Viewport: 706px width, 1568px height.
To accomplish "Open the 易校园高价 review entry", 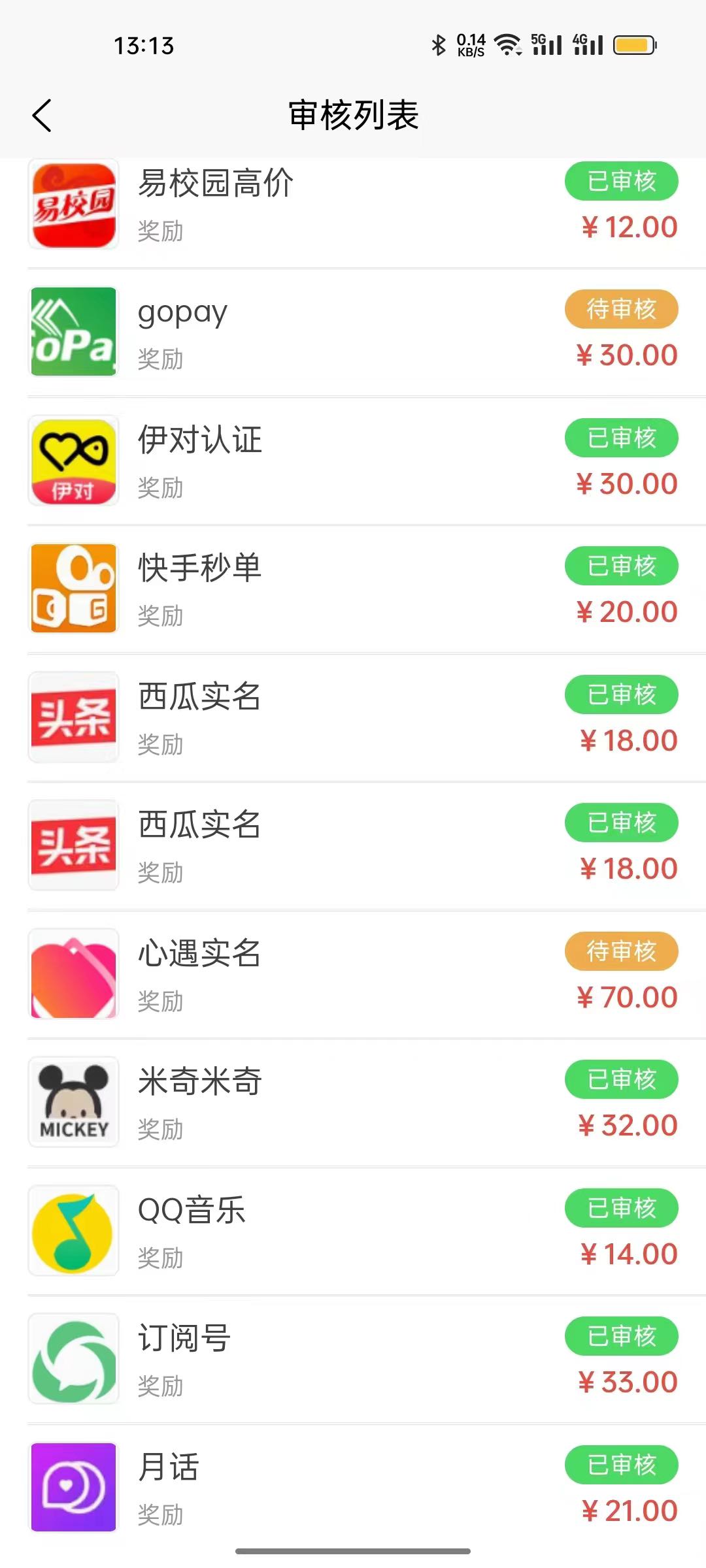I will pyautogui.click(x=353, y=205).
